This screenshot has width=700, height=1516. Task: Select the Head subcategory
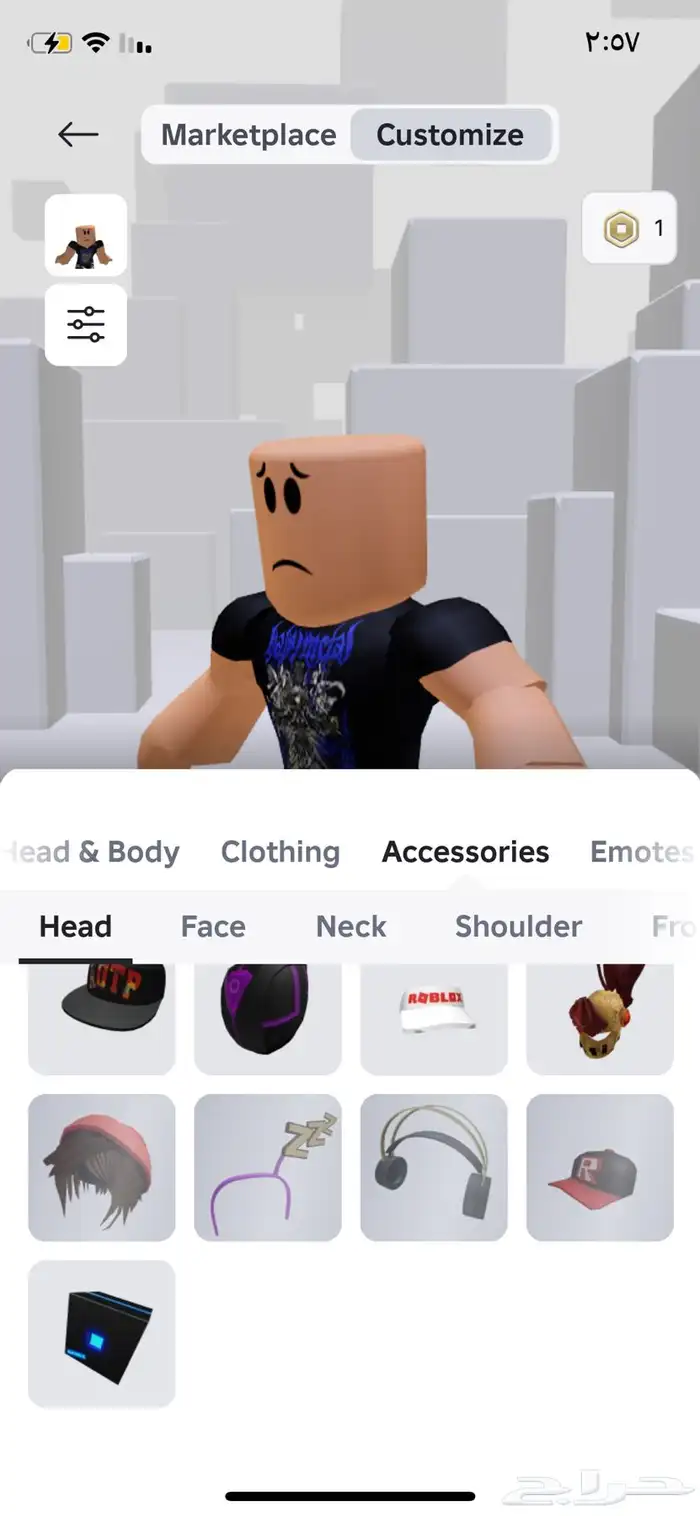75,927
